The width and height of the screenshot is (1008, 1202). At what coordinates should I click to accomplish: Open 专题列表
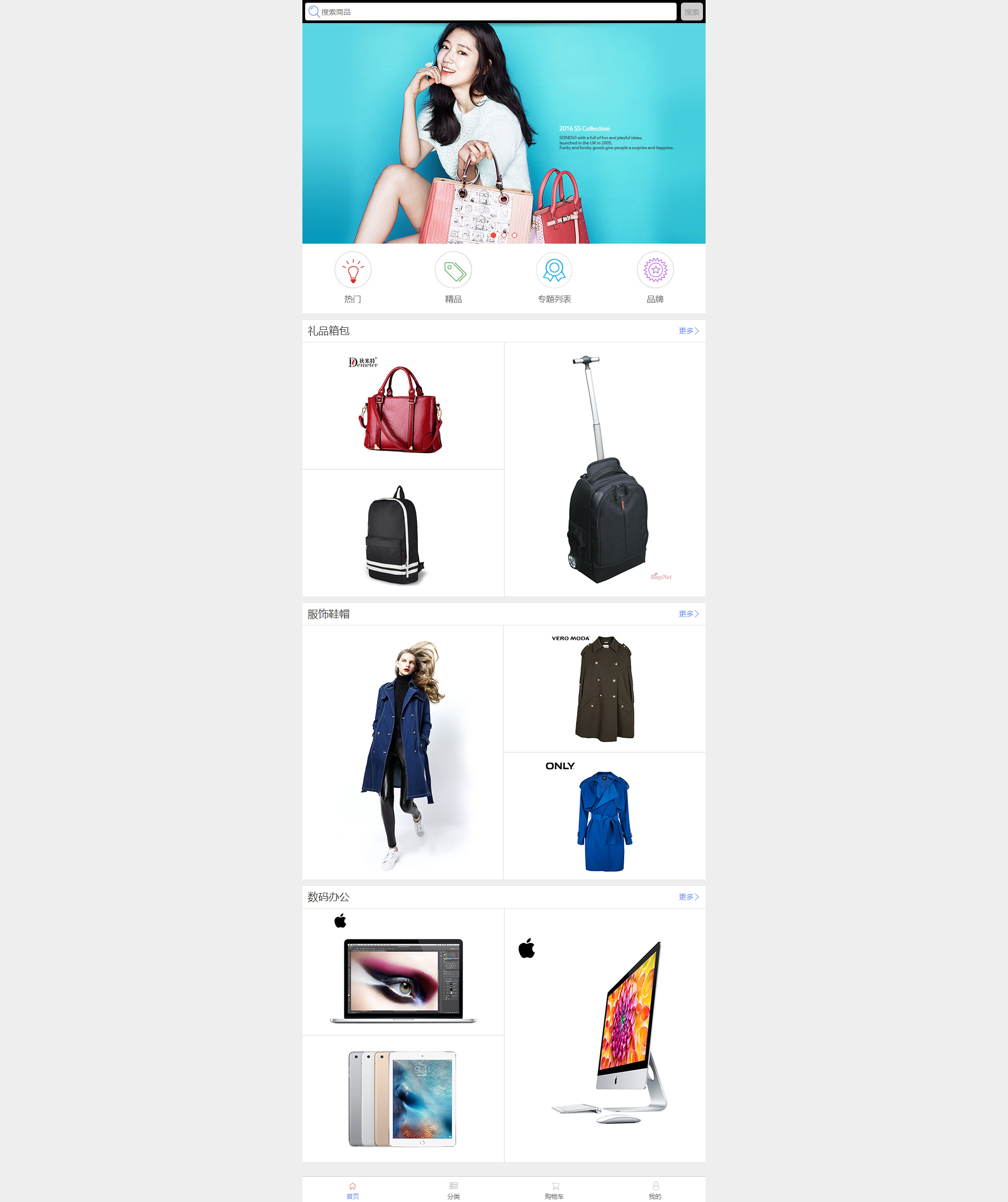click(554, 278)
